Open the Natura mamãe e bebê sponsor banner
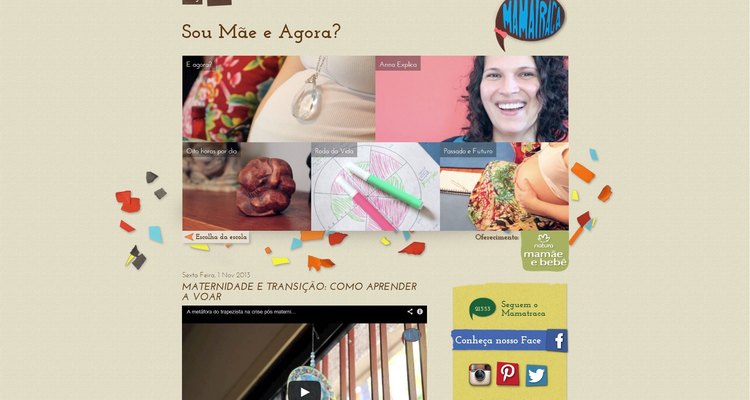 pyautogui.click(x=544, y=251)
